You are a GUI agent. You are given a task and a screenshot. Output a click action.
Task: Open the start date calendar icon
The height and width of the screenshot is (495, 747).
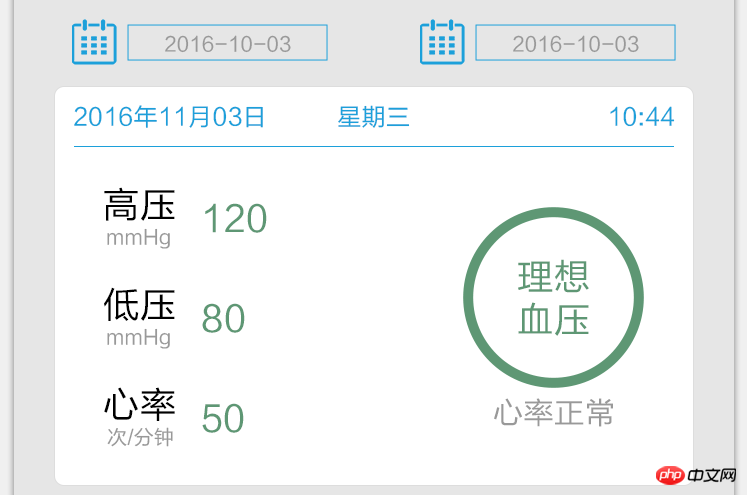coord(94,42)
